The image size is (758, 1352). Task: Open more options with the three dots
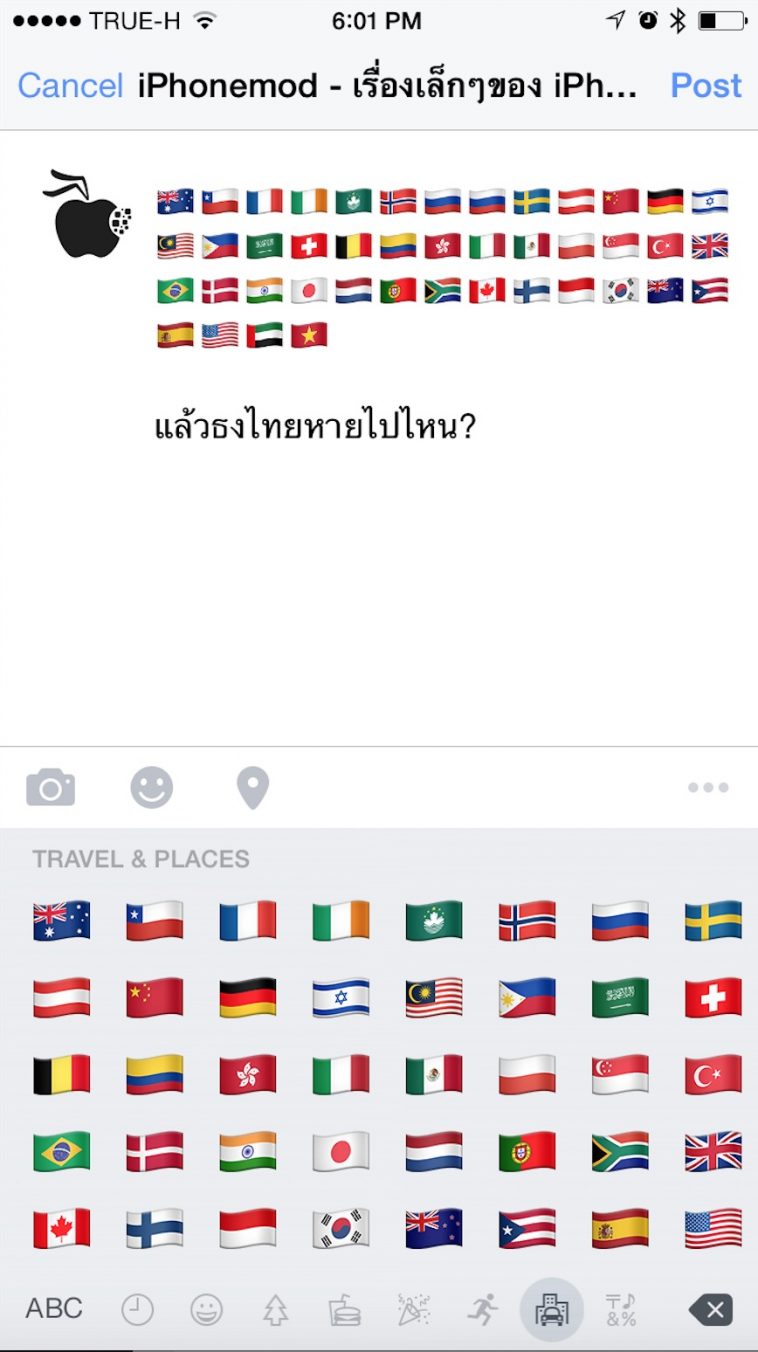coord(708,788)
